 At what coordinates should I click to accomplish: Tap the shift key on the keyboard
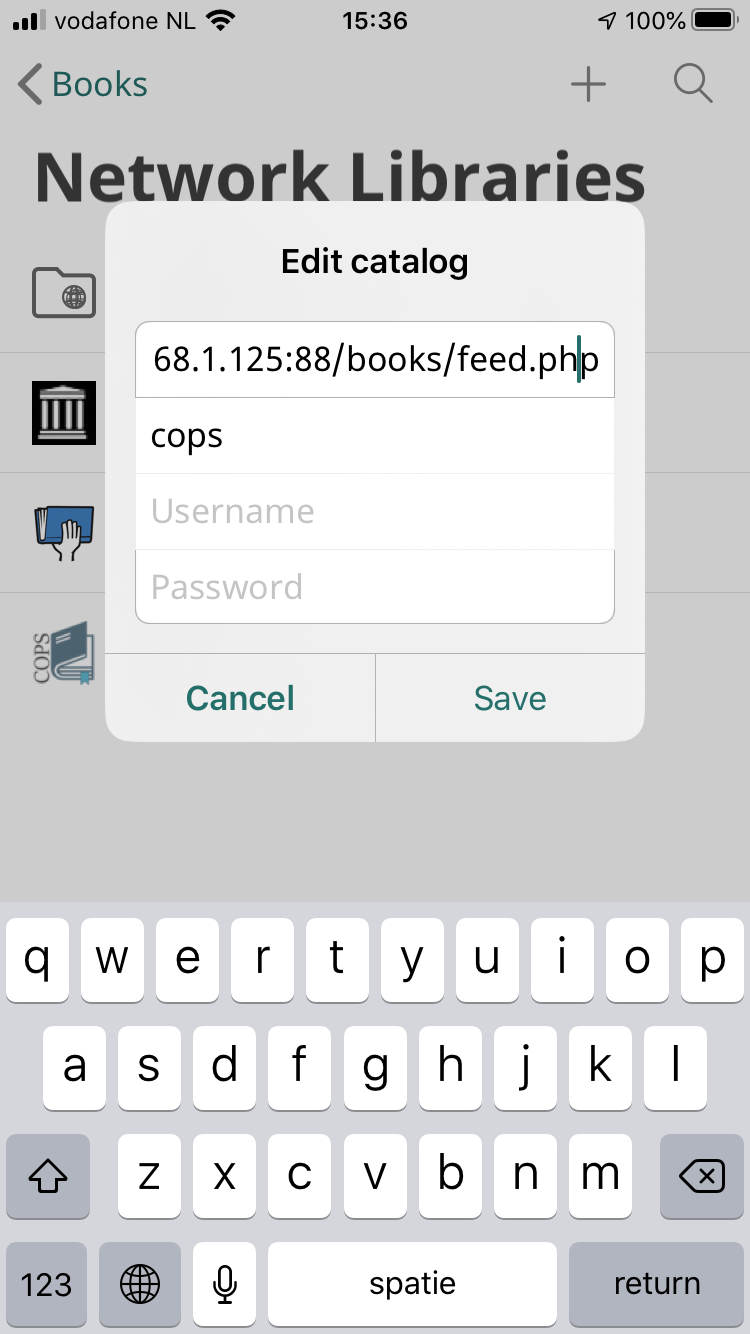(48, 1176)
